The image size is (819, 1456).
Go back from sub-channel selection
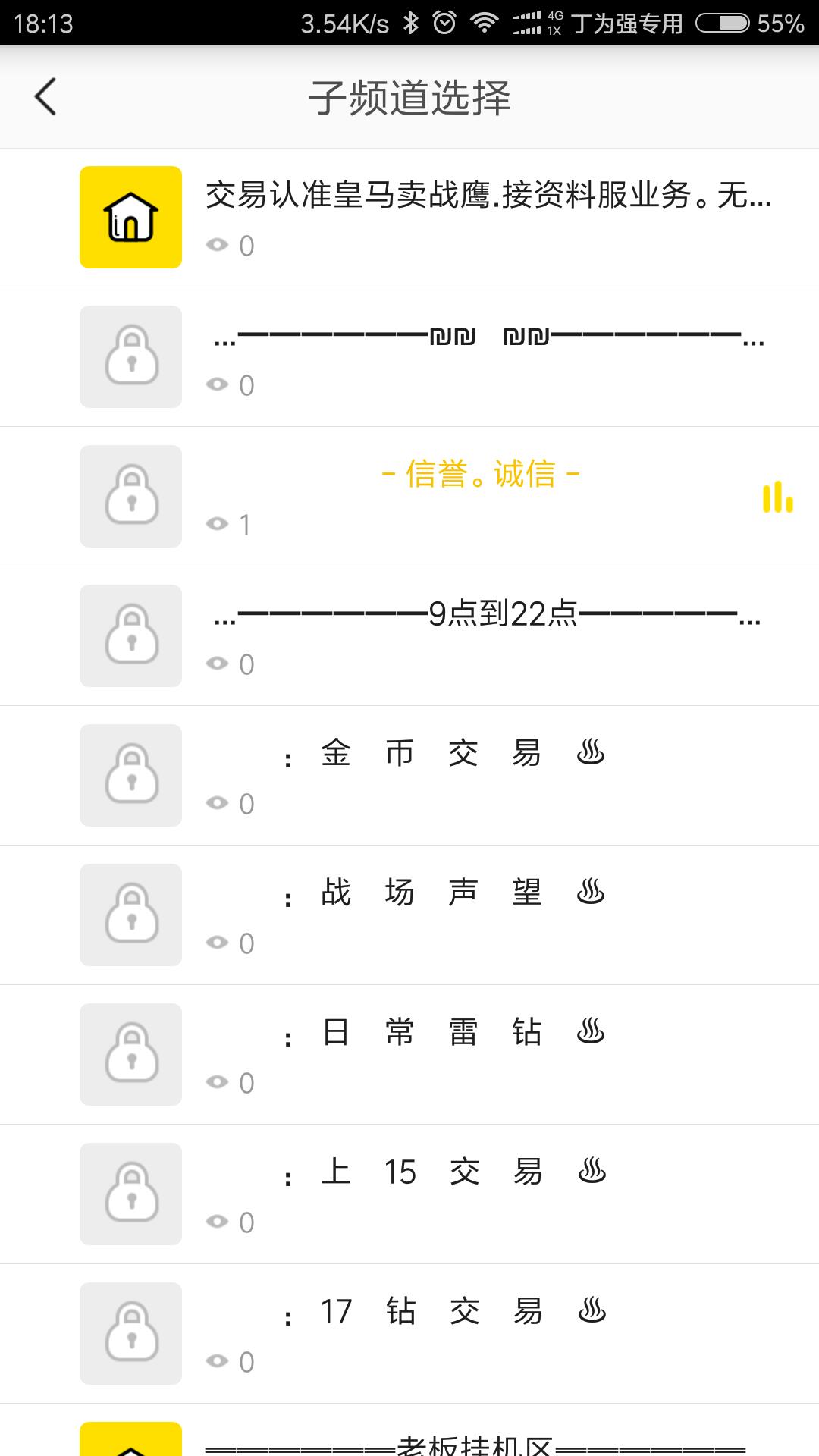(45, 97)
